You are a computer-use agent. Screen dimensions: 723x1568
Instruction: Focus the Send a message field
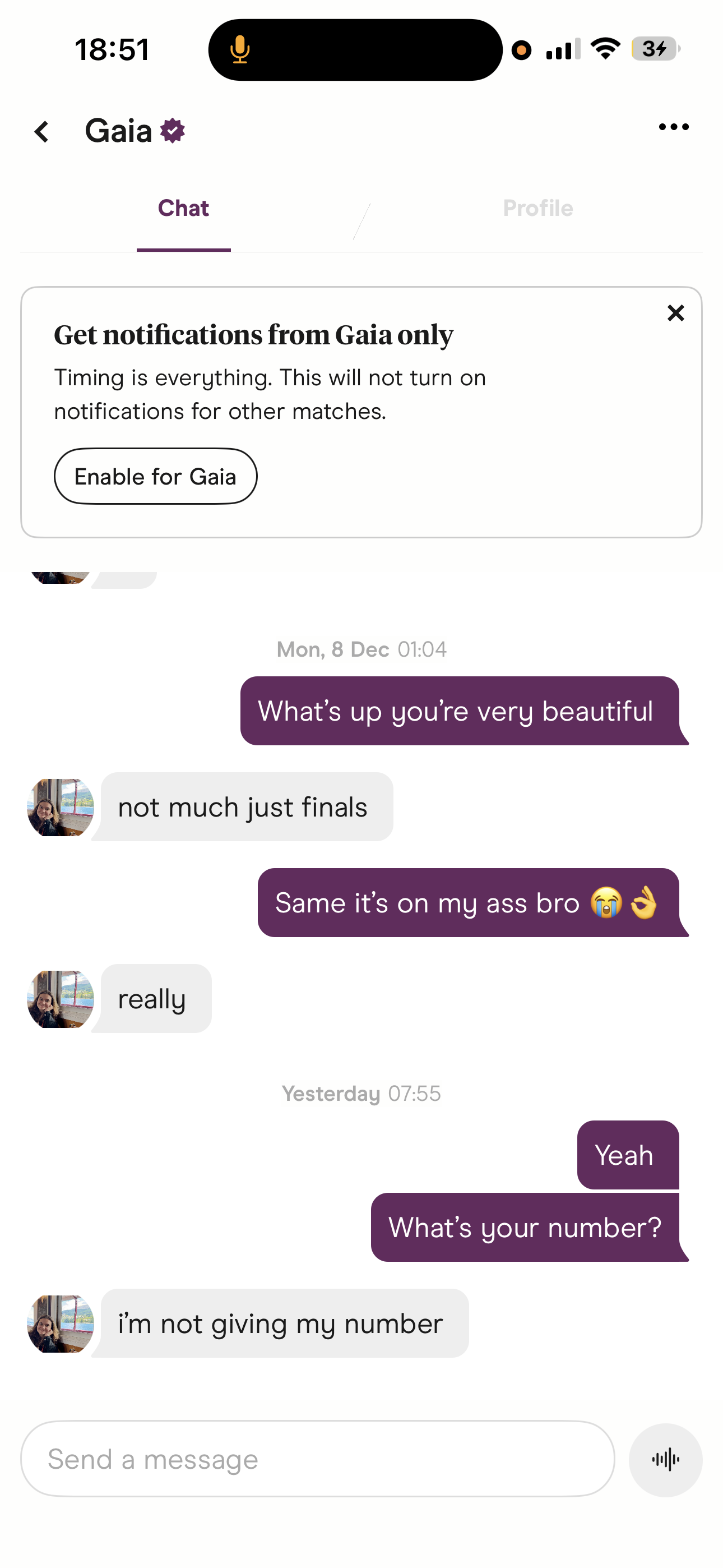pos(317,1459)
